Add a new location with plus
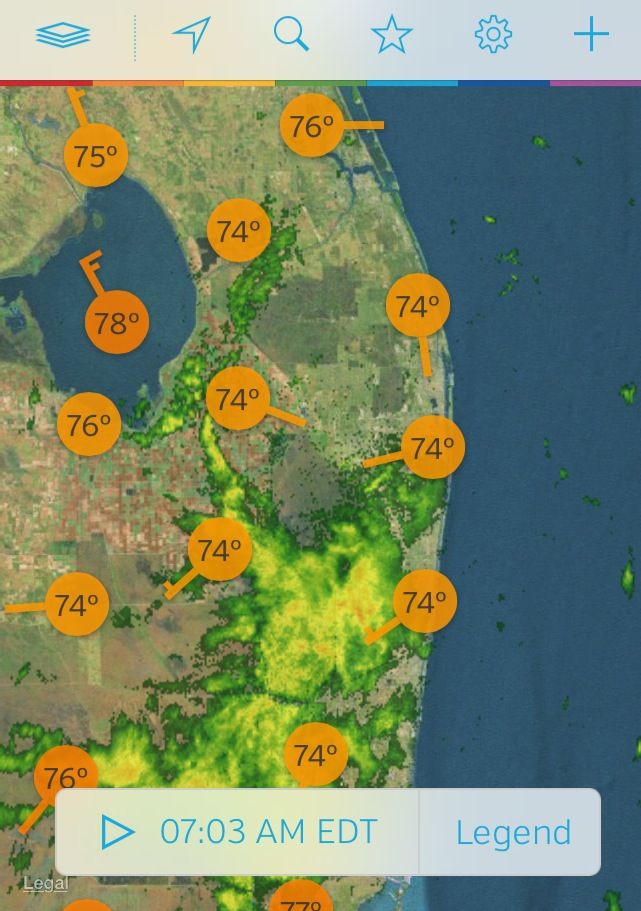The height and width of the screenshot is (911, 641). click(x=591, y=35)
